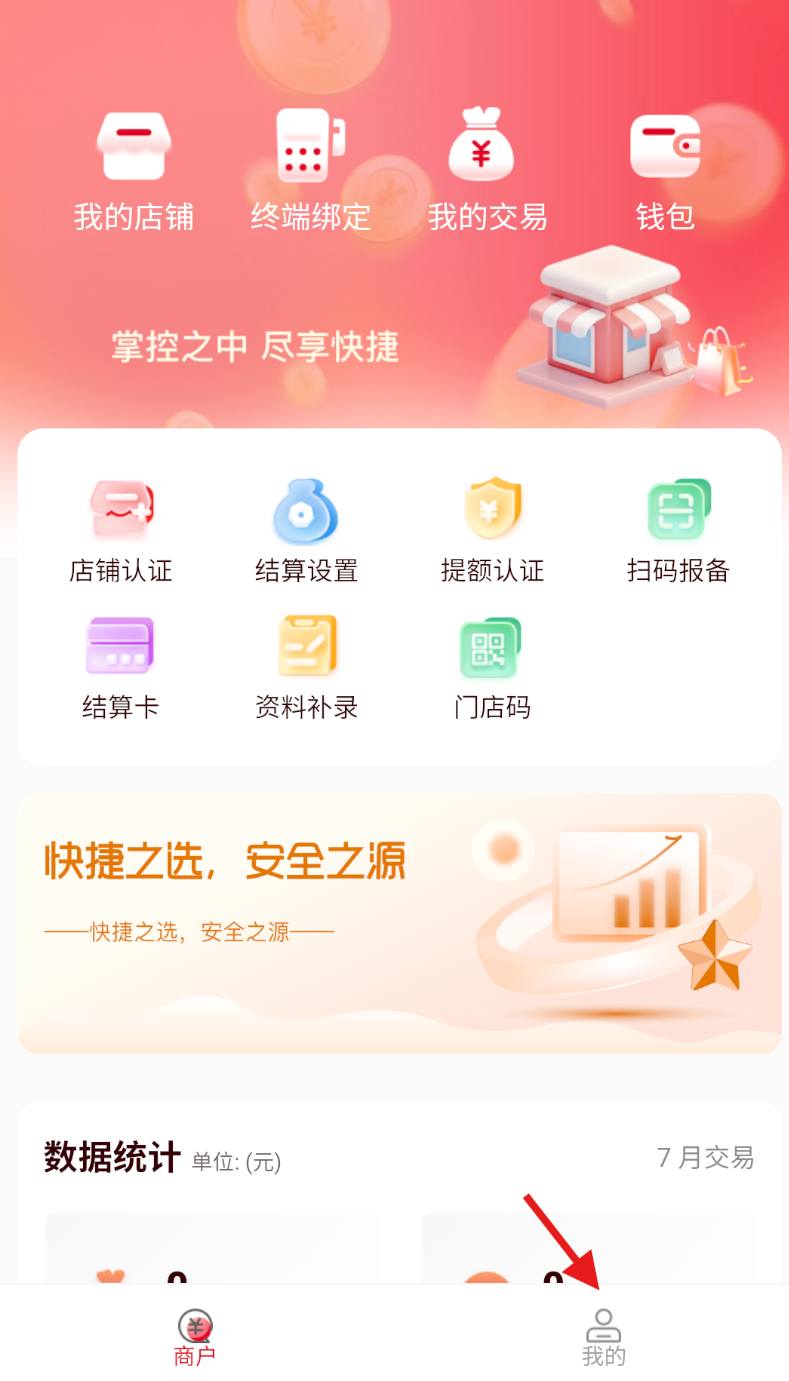Open 我的店铺 (My Store)
Screen dimensions: 789x1381
tap(133, 170)
